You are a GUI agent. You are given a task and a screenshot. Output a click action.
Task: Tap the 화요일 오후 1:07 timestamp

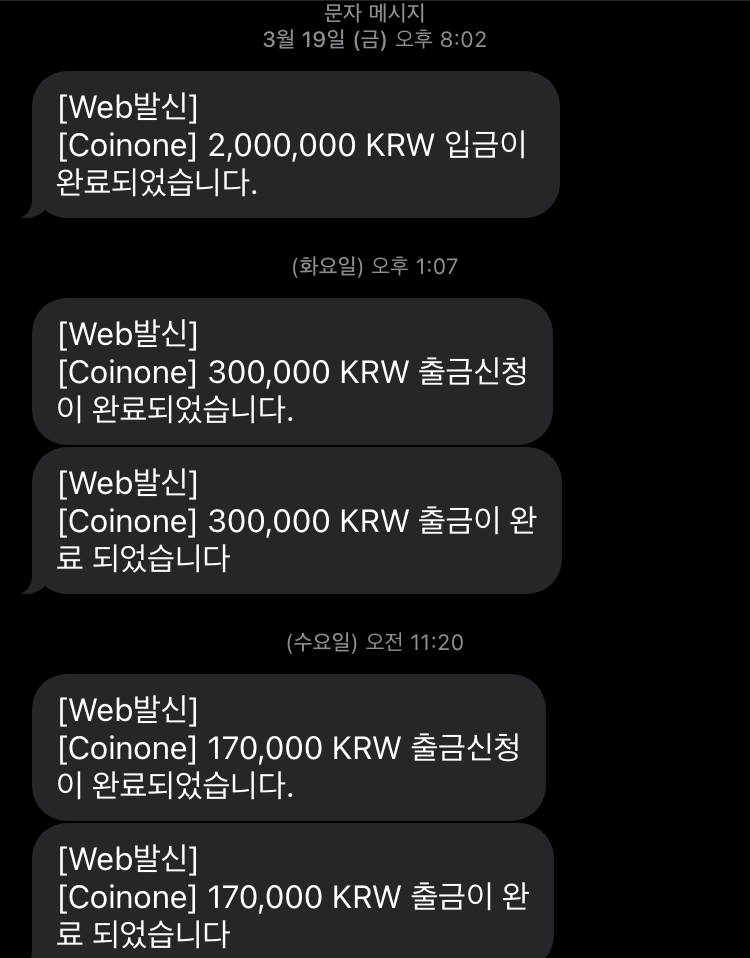click(374, 266)
